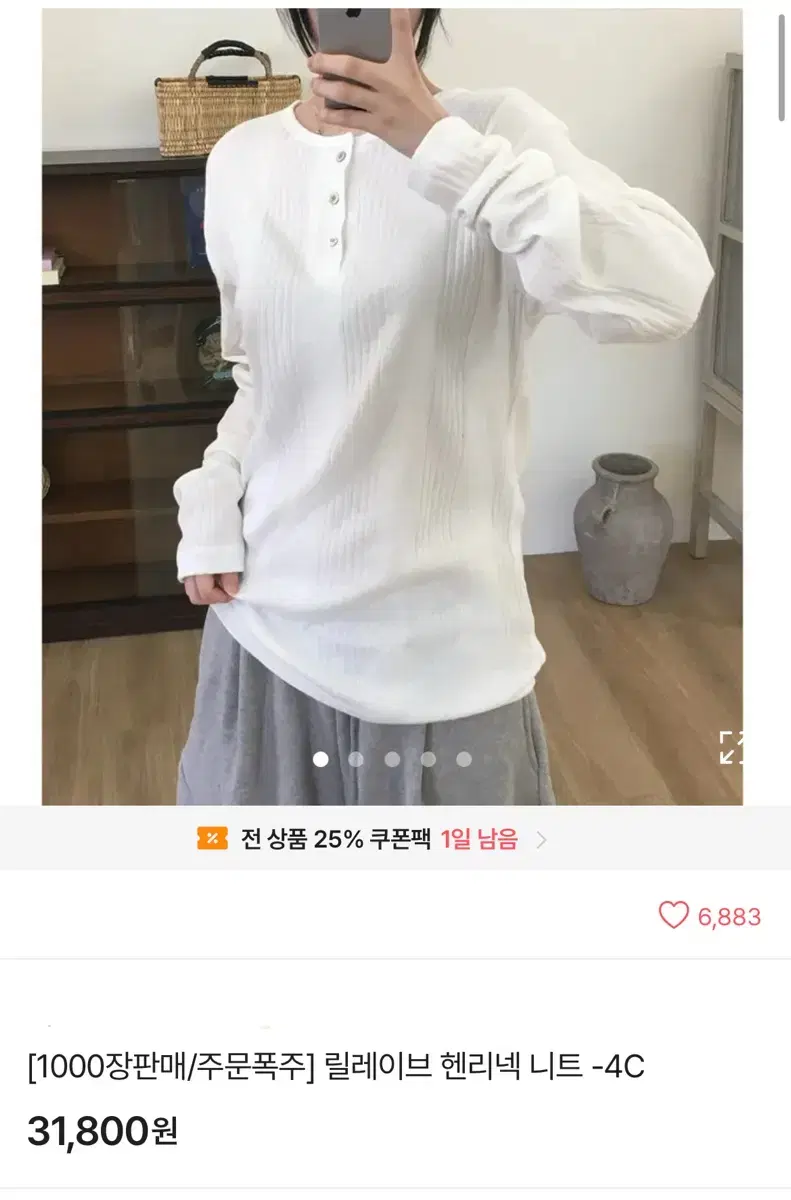
Task: Tap the orange percent coupon icon
Action: [x=209, y=841]
